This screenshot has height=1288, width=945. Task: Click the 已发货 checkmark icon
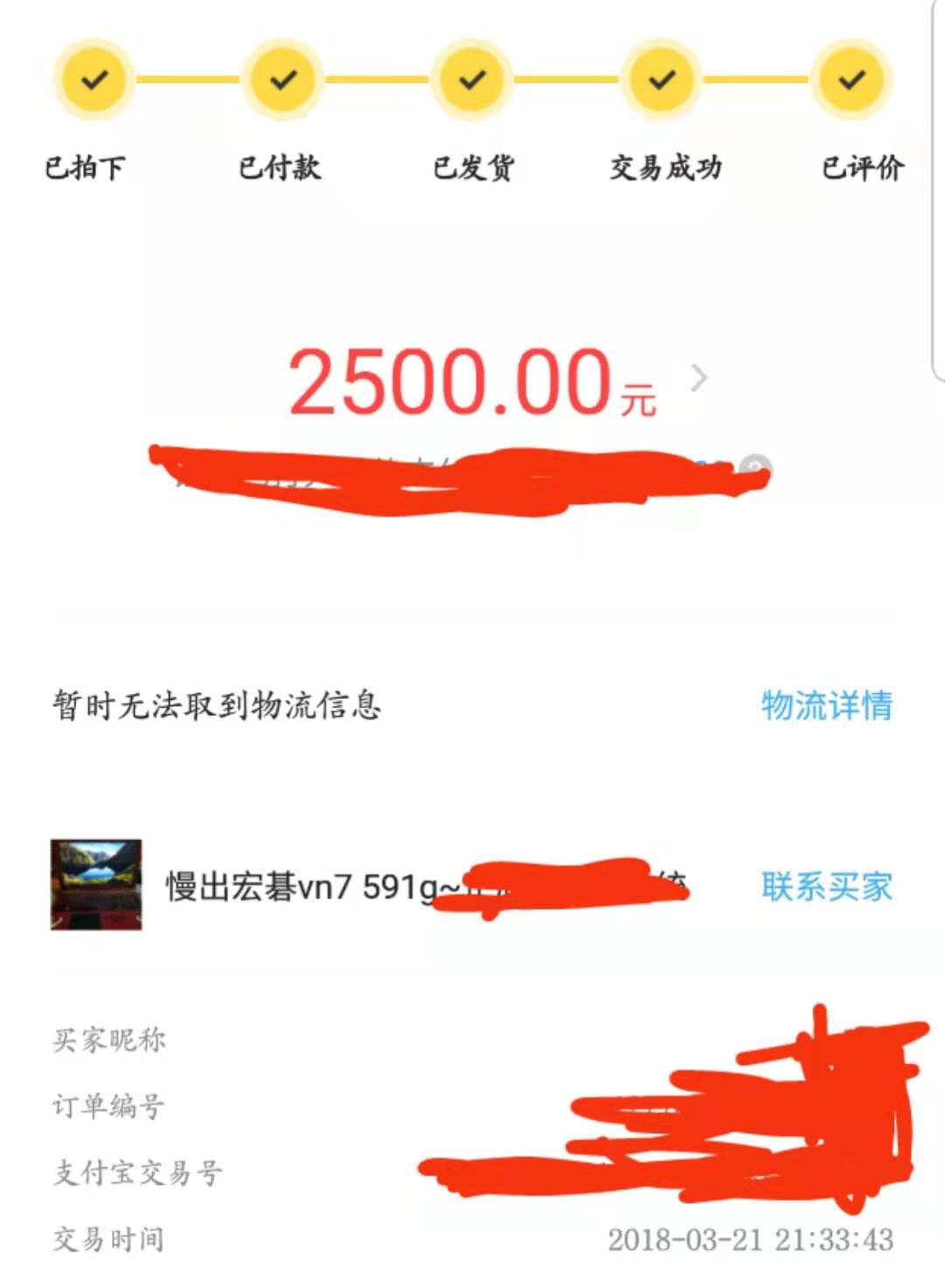point(471,80)
